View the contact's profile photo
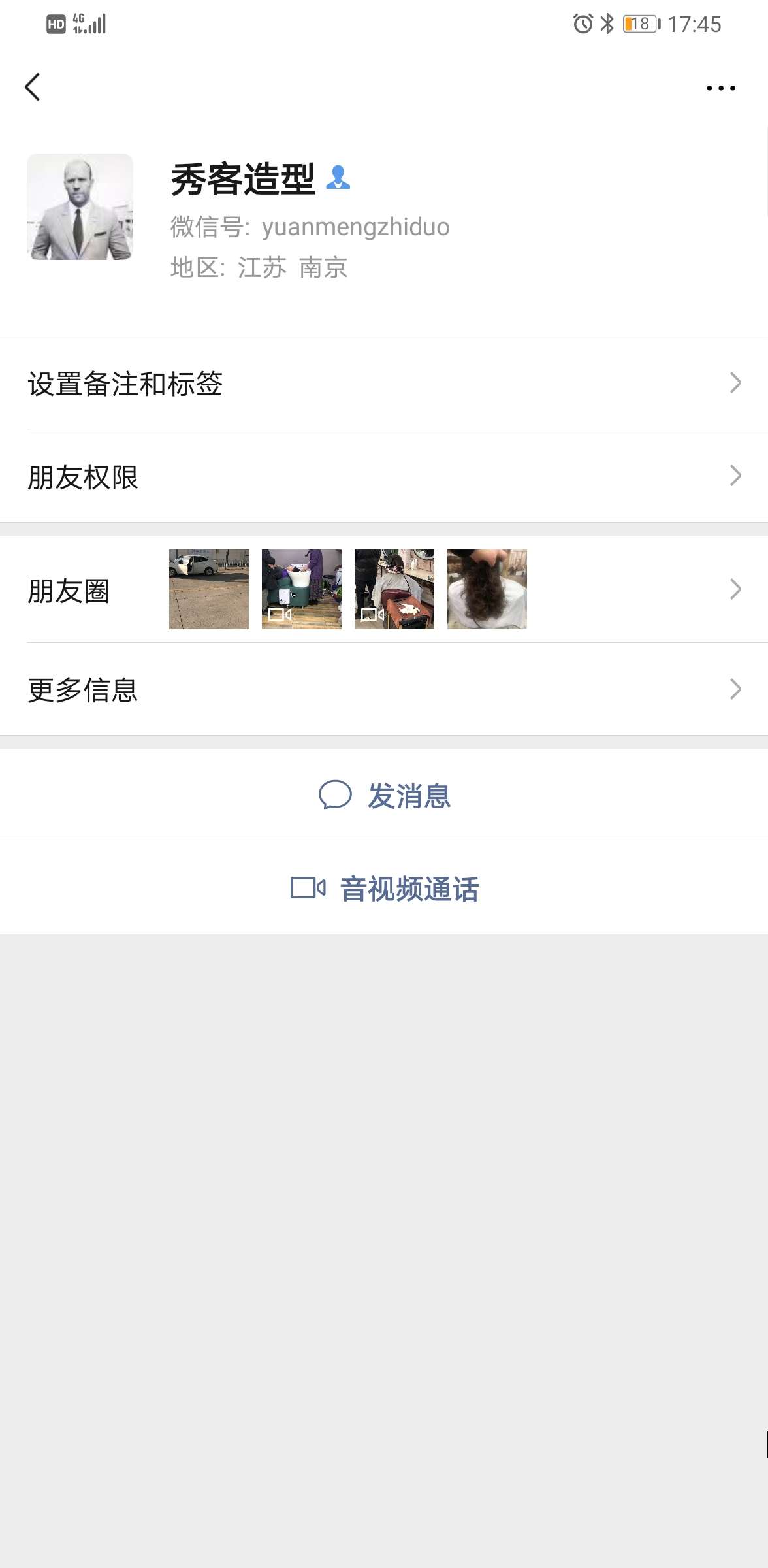Viewport: 768px width, 1568px height. (80, 206)
